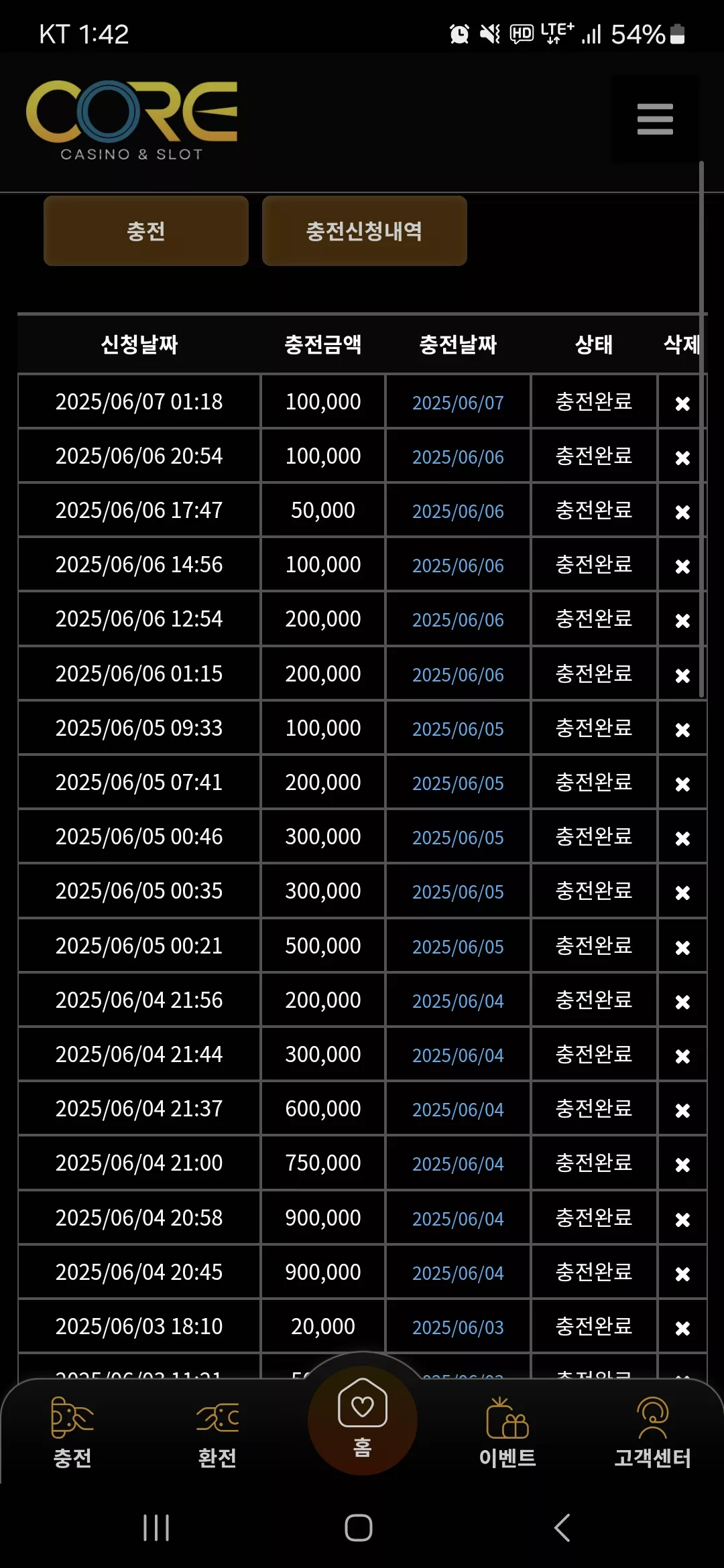The height and width of the screenshot is (1568, 724).
Task: Delete the 2025/06/06 12:54 charge record
Action: [x=682, y=620]
